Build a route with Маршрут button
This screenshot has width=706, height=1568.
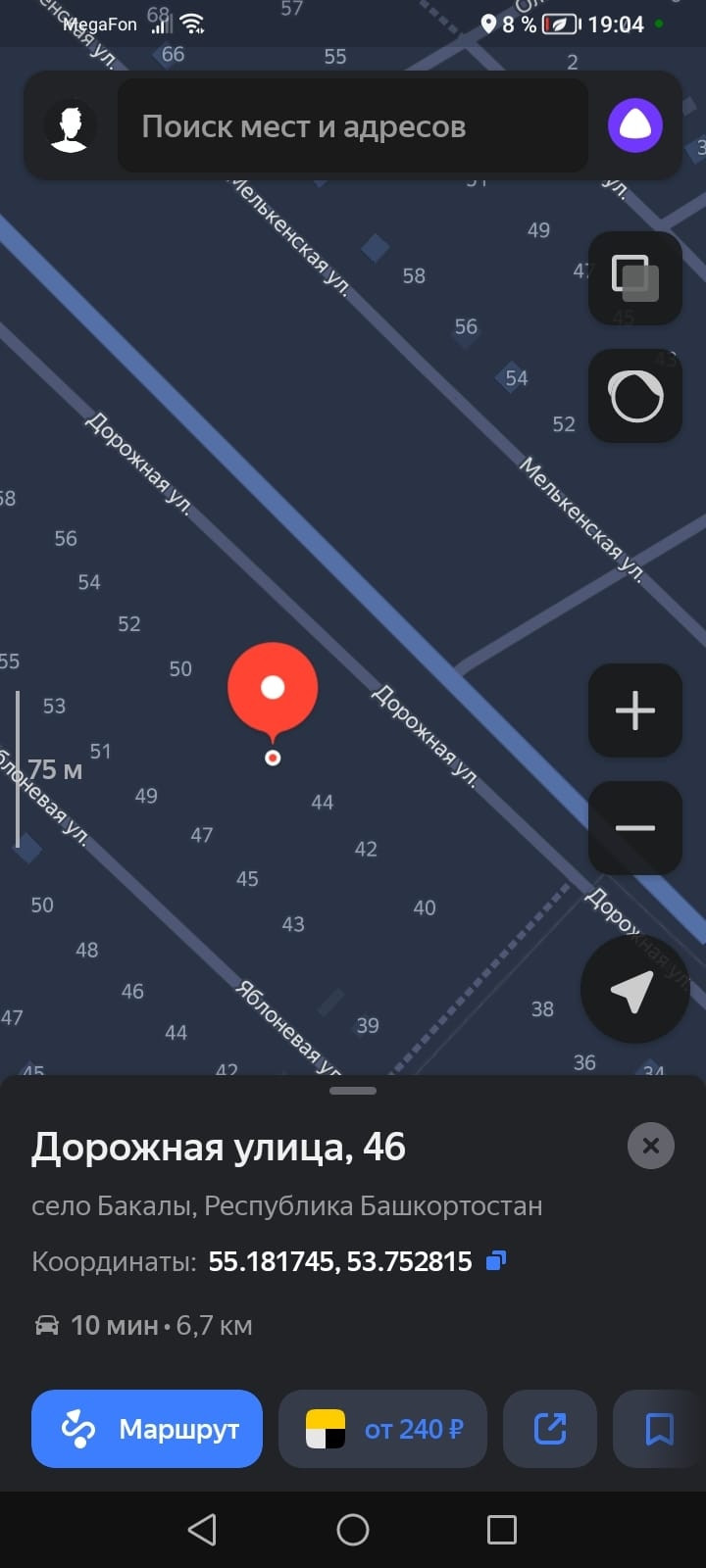pos(147,1429)
